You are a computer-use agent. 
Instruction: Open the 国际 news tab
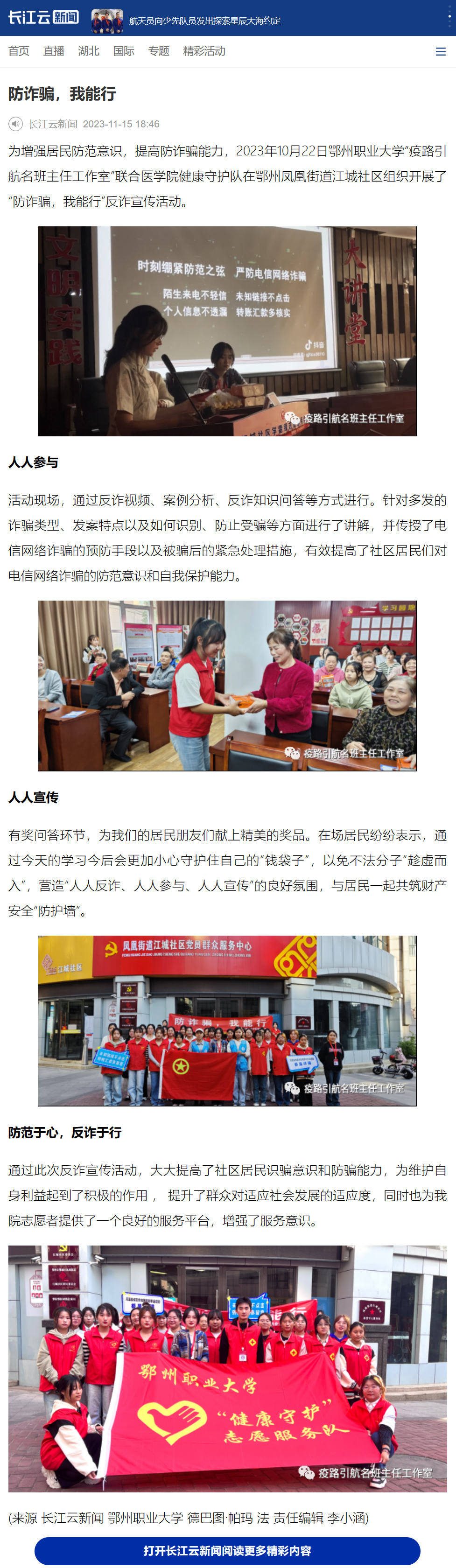(x=124, y=51)
